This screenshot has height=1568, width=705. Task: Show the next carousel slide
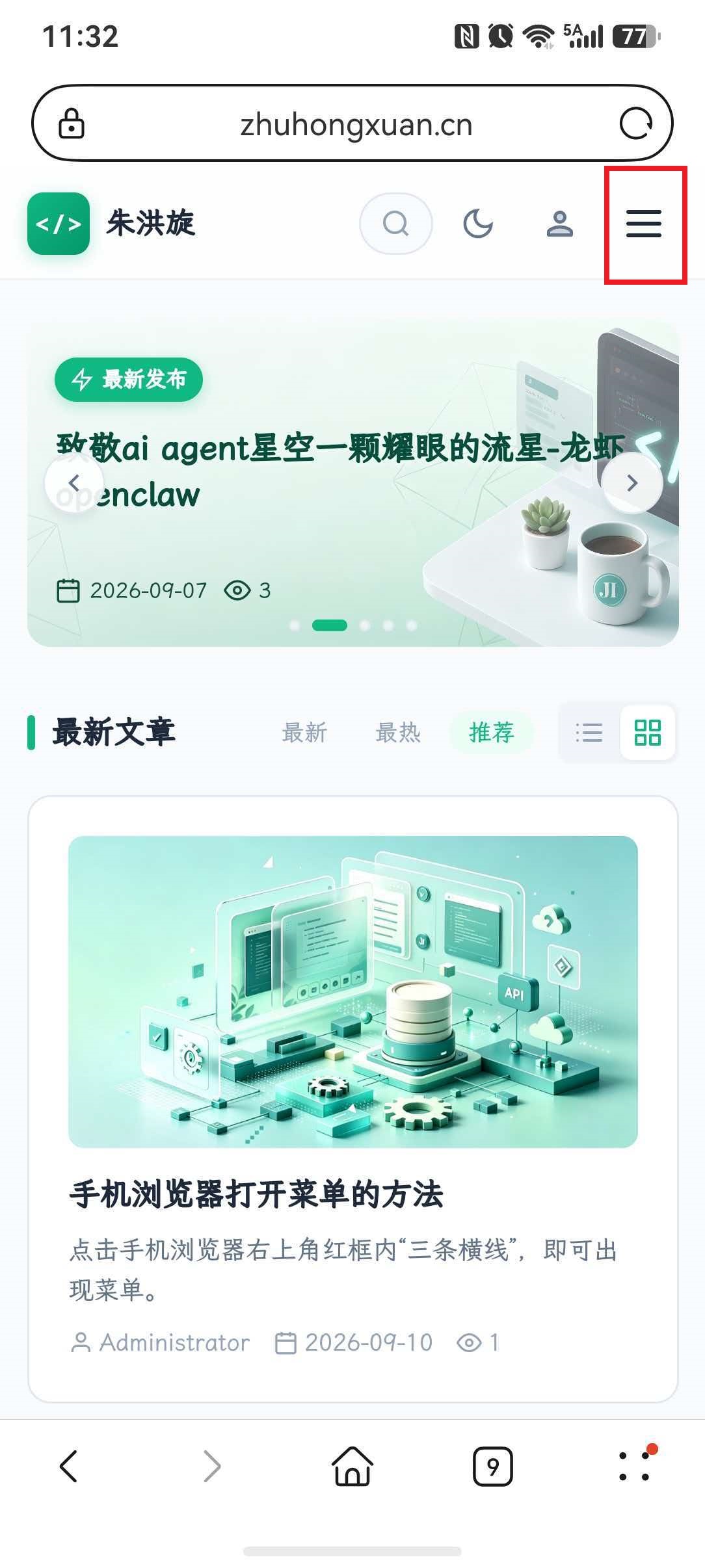[x=632, y=482]
